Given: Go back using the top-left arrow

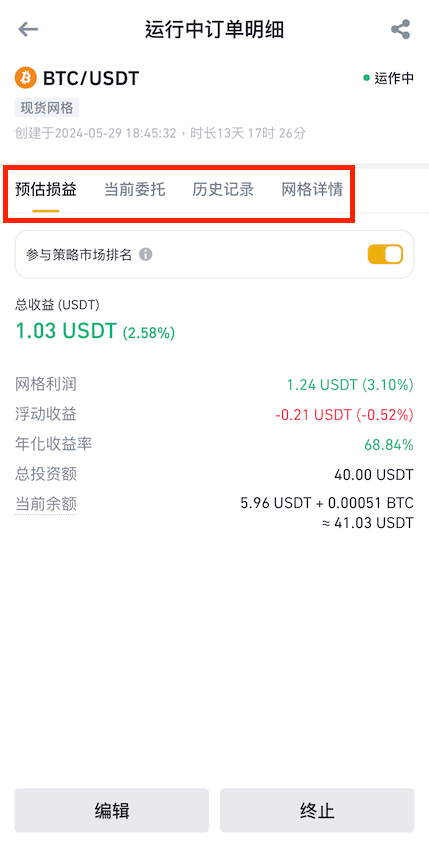Looking at the screenshot, I should 28,29.
